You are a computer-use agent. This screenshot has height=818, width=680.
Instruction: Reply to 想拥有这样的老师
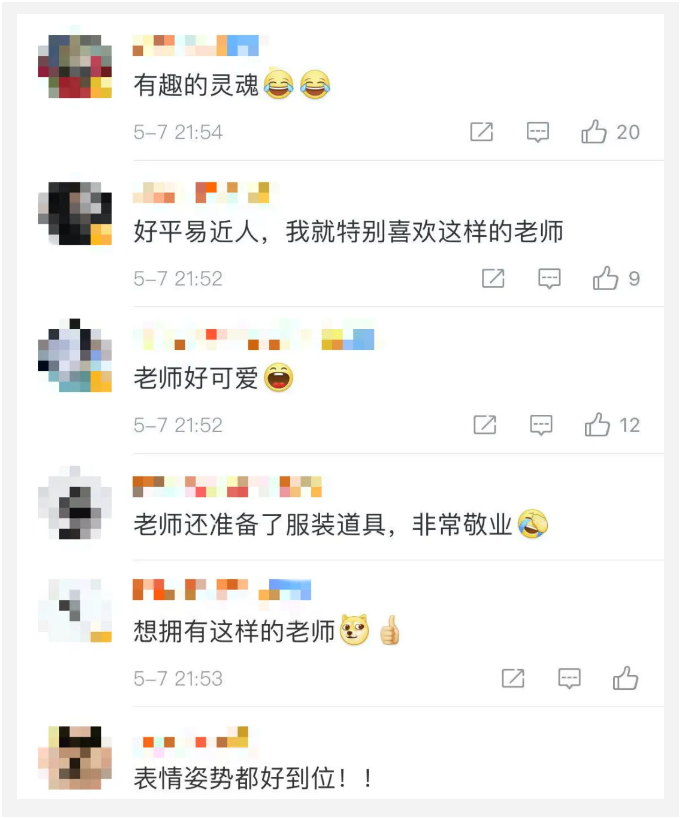tap(569, 678)
